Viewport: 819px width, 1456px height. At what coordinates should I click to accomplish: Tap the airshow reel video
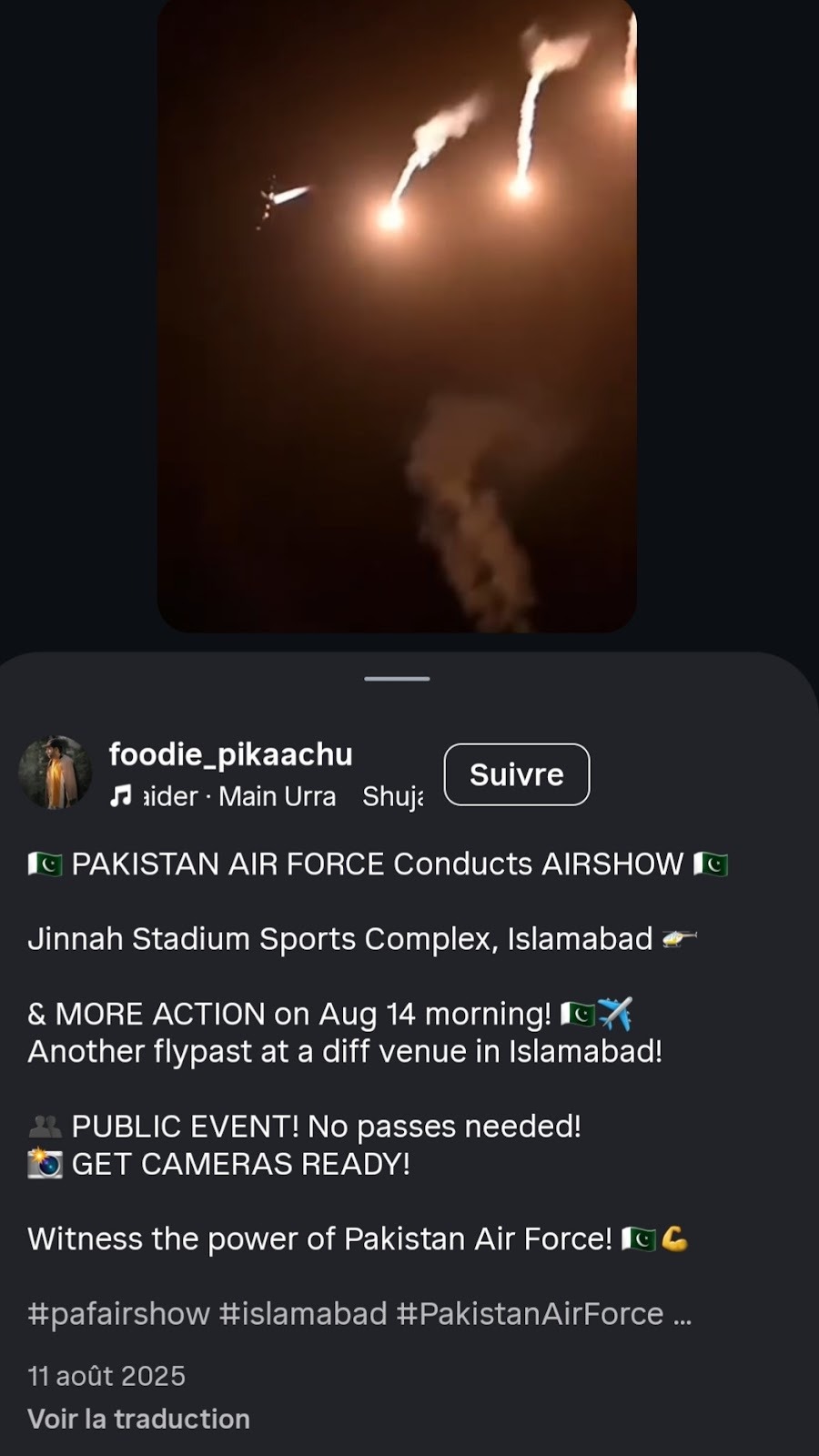tap(397, 318)
